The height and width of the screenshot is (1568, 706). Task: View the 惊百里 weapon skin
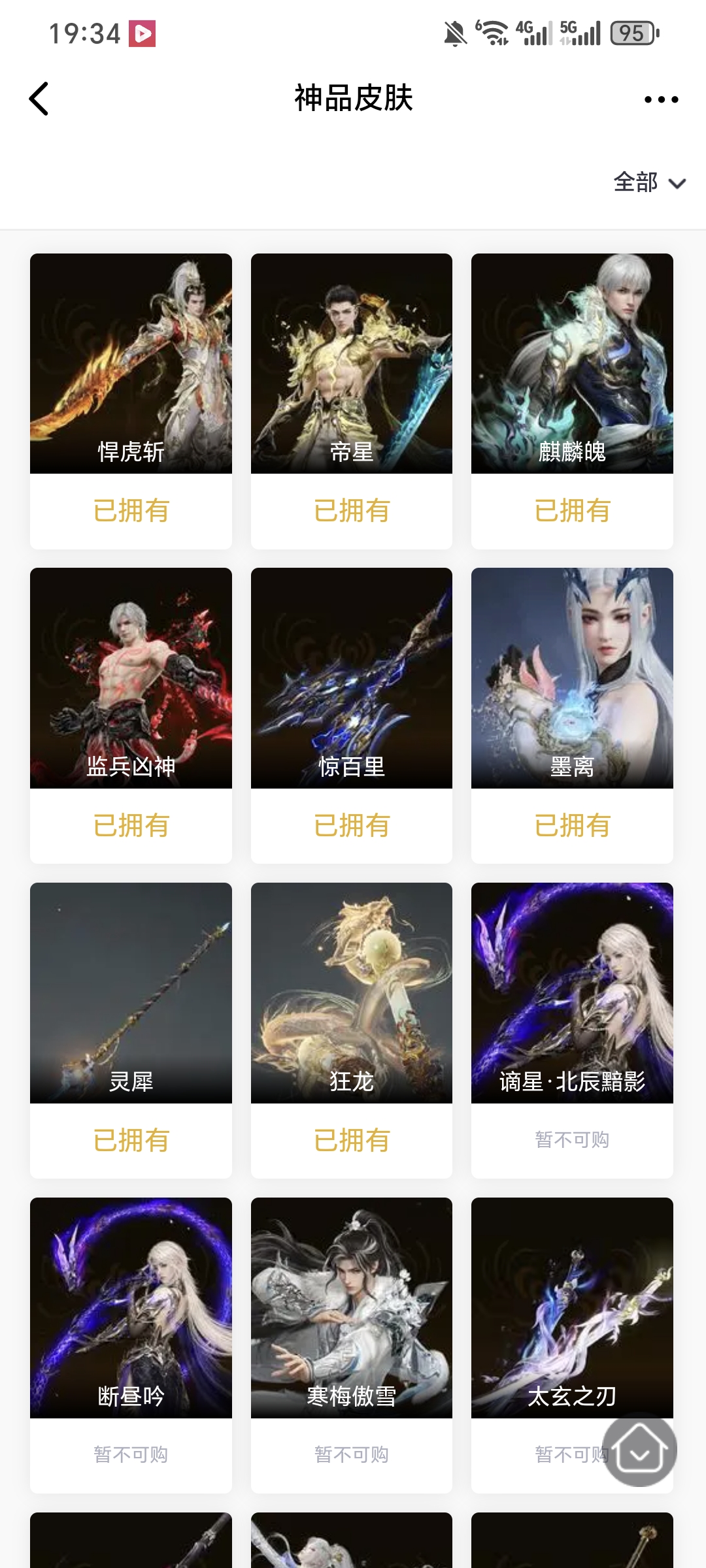[x=352, y=678]
